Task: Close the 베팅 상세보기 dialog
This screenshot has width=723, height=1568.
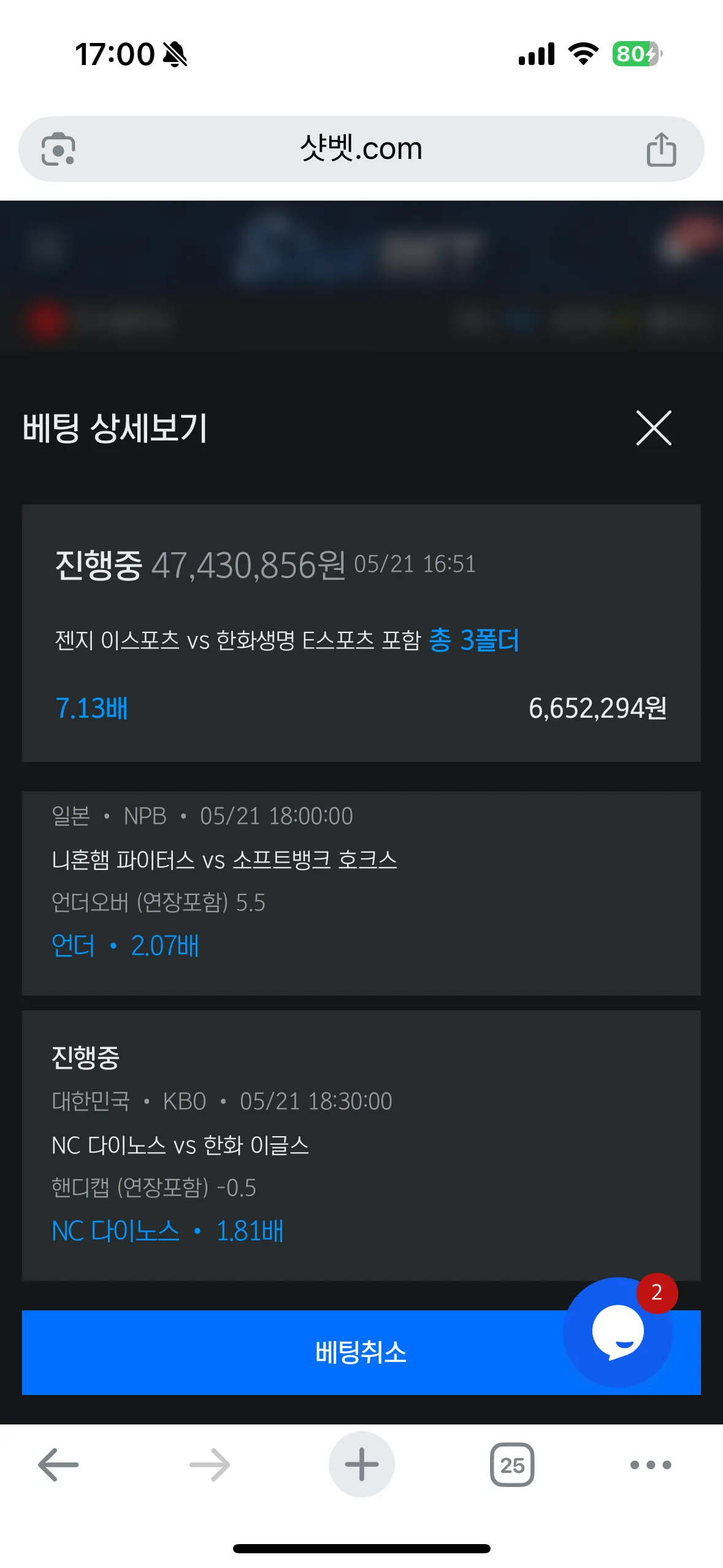Action: pyautogui.click(x=654, y=428)
